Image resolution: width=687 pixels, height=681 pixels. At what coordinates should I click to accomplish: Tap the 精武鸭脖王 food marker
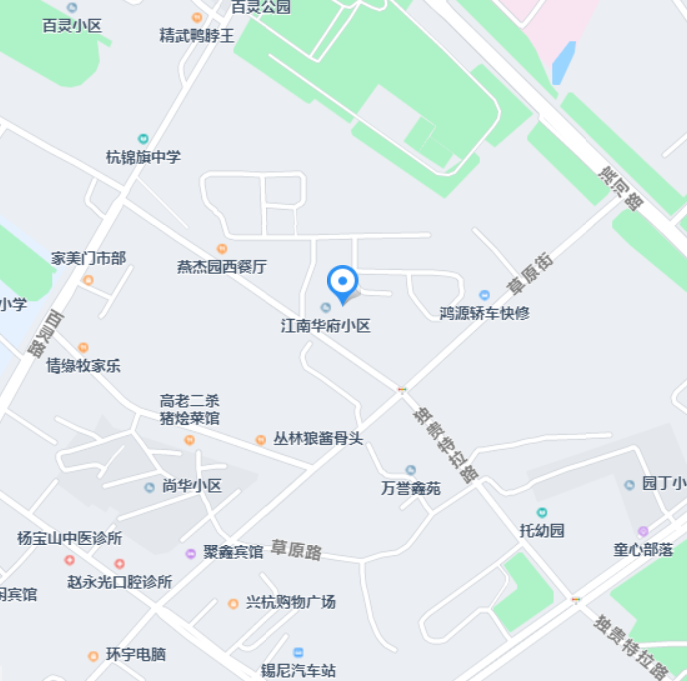tap(197, 18)
